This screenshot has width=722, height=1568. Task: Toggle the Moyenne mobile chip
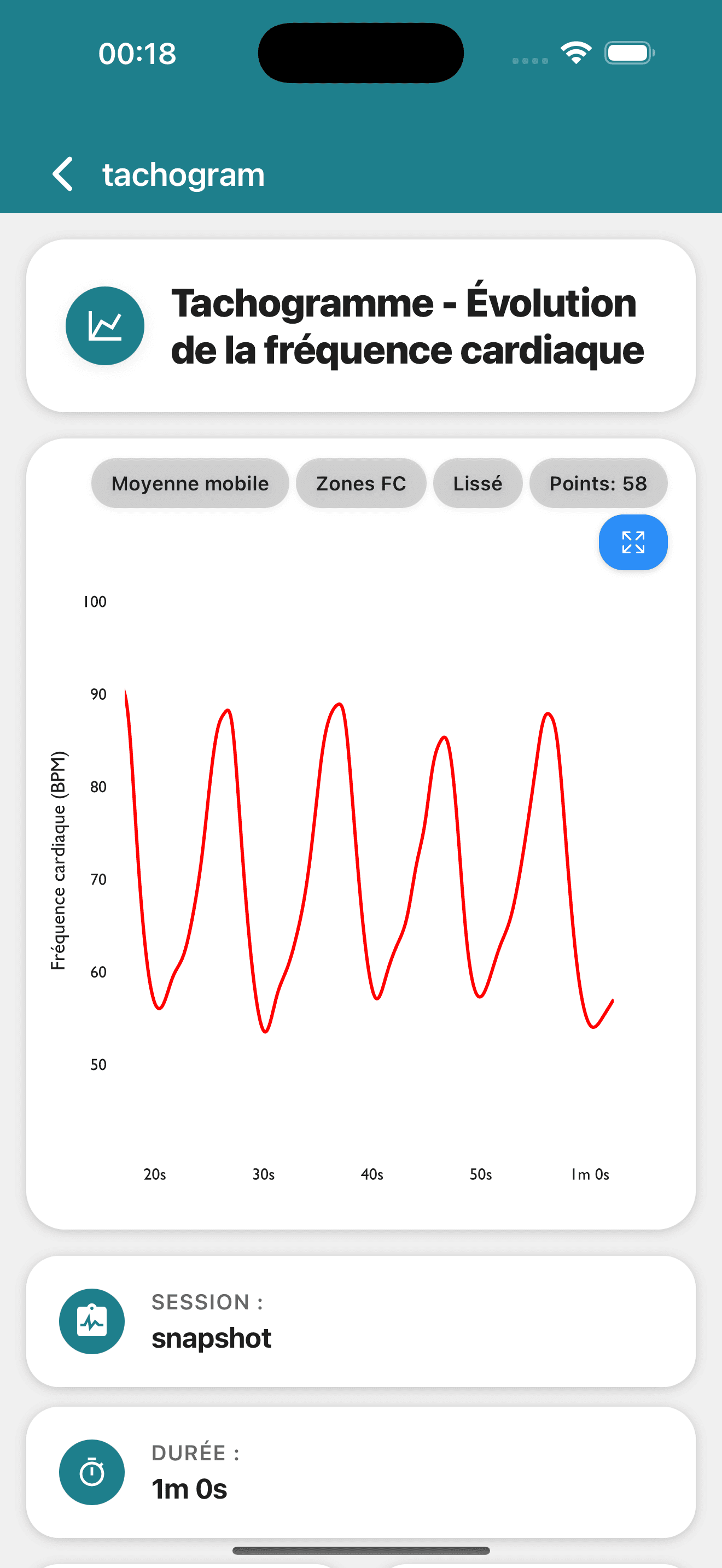tap(190, 483)
